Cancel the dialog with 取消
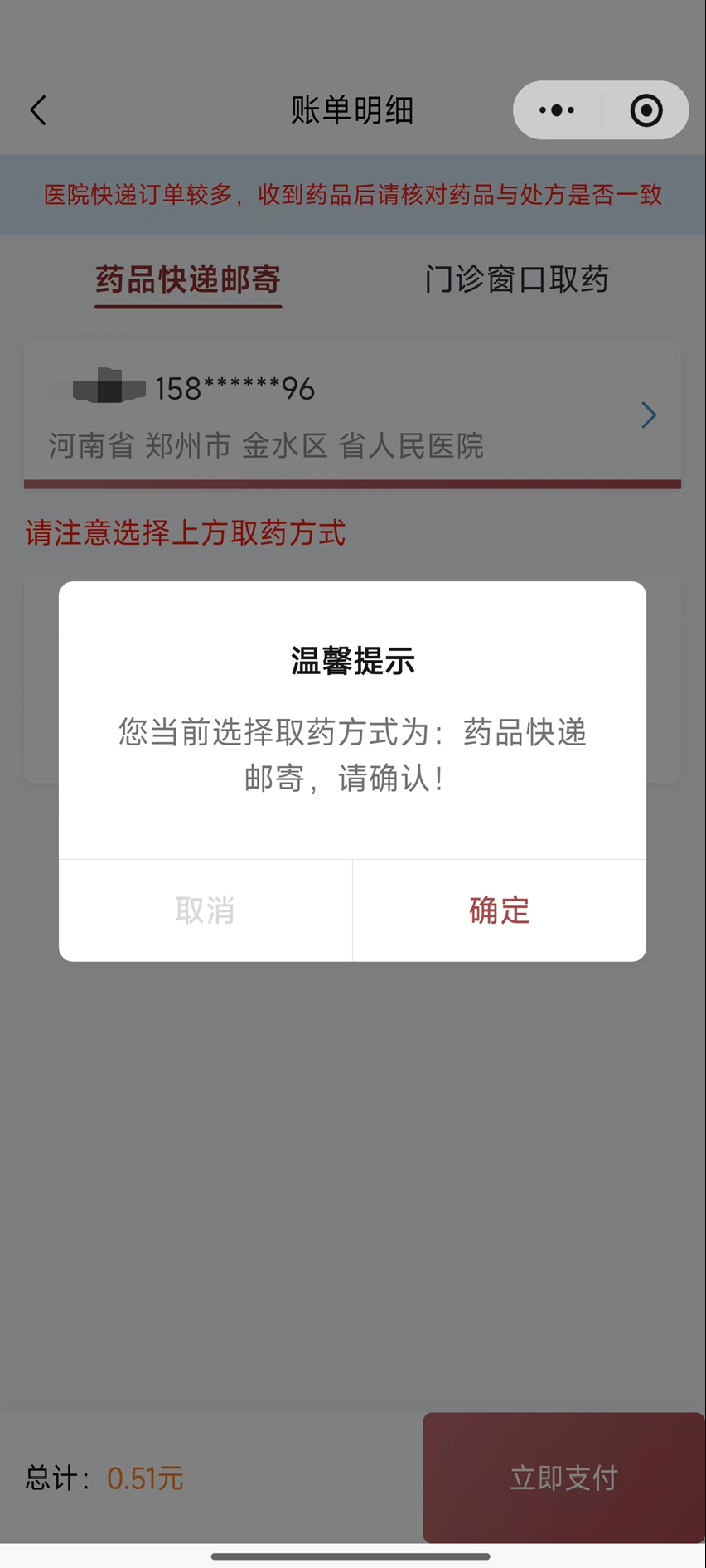 tap(206, 910)
